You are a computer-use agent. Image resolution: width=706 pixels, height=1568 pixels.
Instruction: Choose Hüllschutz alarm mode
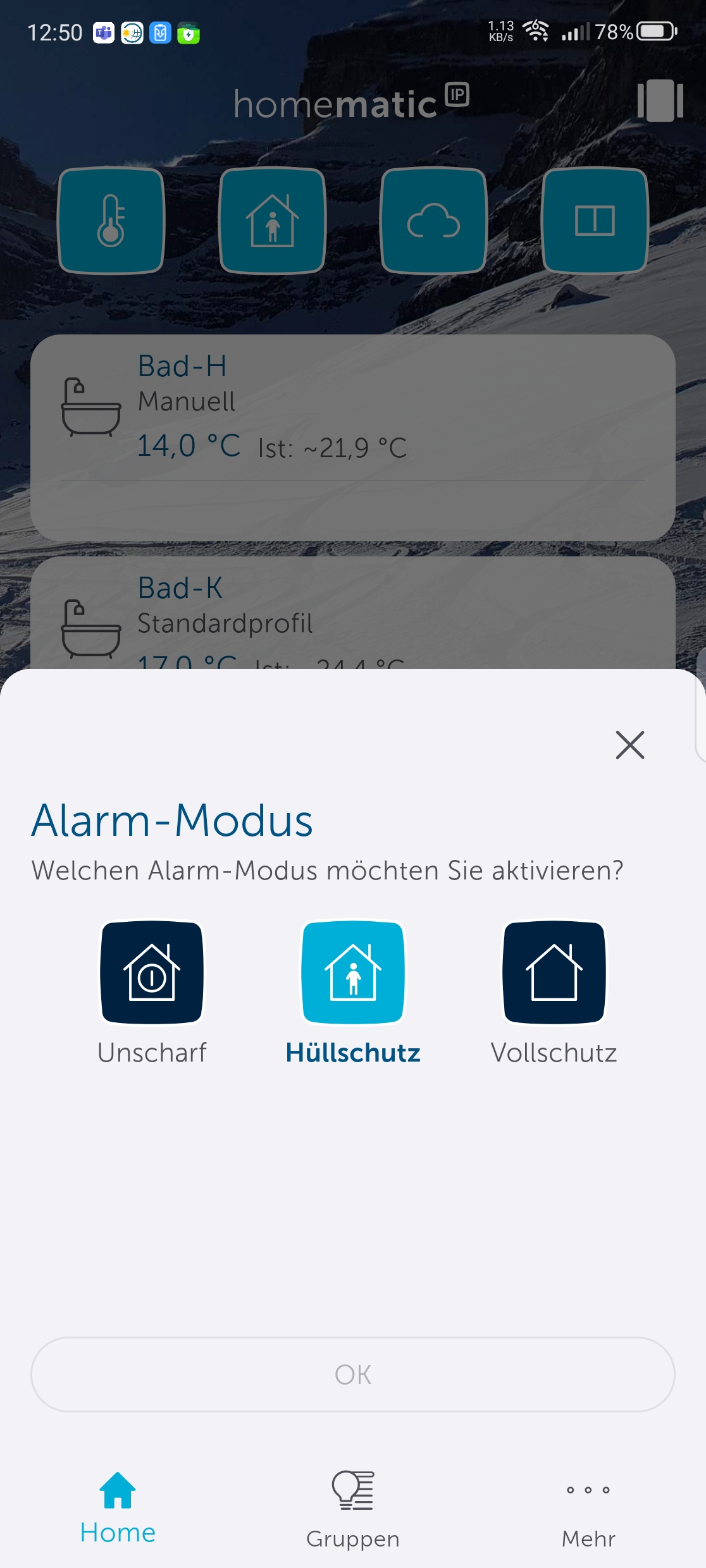(x=353, y=972)
